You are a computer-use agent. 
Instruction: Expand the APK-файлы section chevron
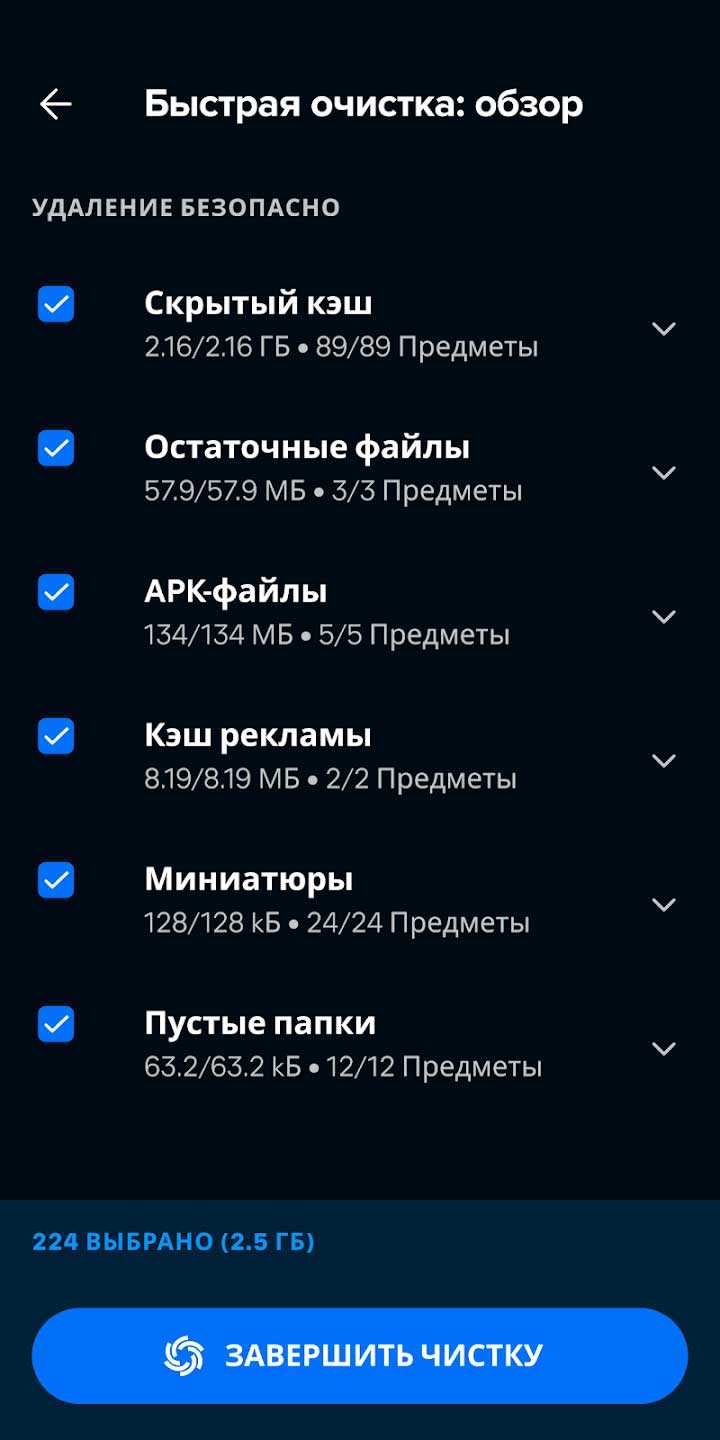coord(664,616)
